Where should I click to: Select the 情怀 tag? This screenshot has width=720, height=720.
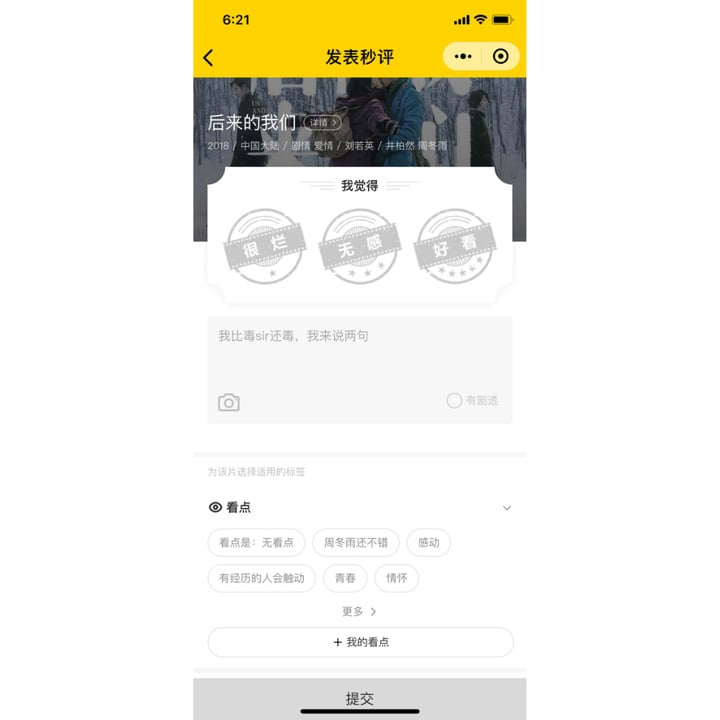pos(396,578)
